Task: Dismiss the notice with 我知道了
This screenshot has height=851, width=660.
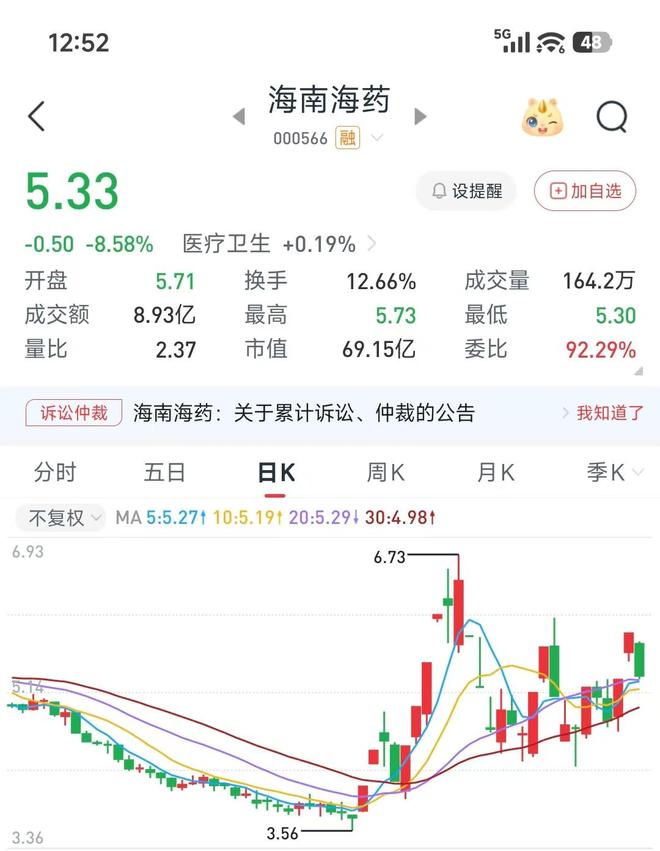Action: 610,413
